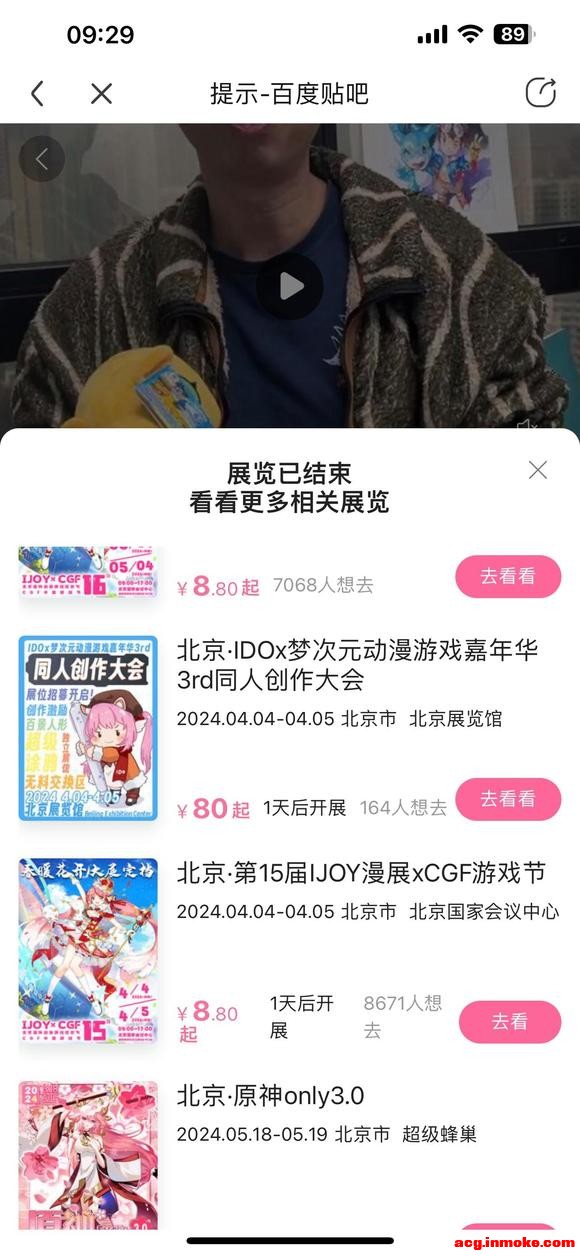Open the 第15届IJOY漫展xCGF游戏节 event card

pyautogui.click(x=290, y=951)
